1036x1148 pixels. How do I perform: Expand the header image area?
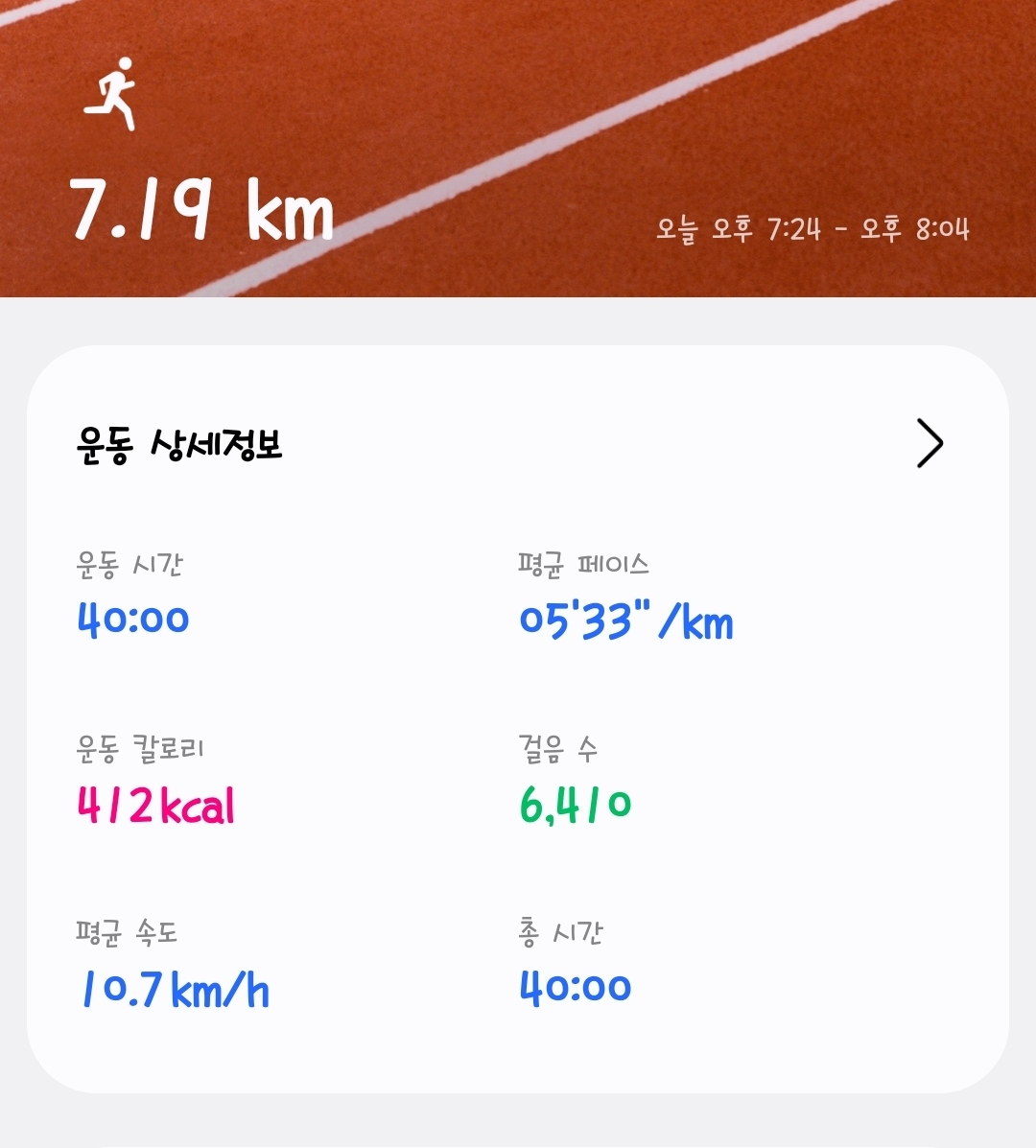(518, 149)
